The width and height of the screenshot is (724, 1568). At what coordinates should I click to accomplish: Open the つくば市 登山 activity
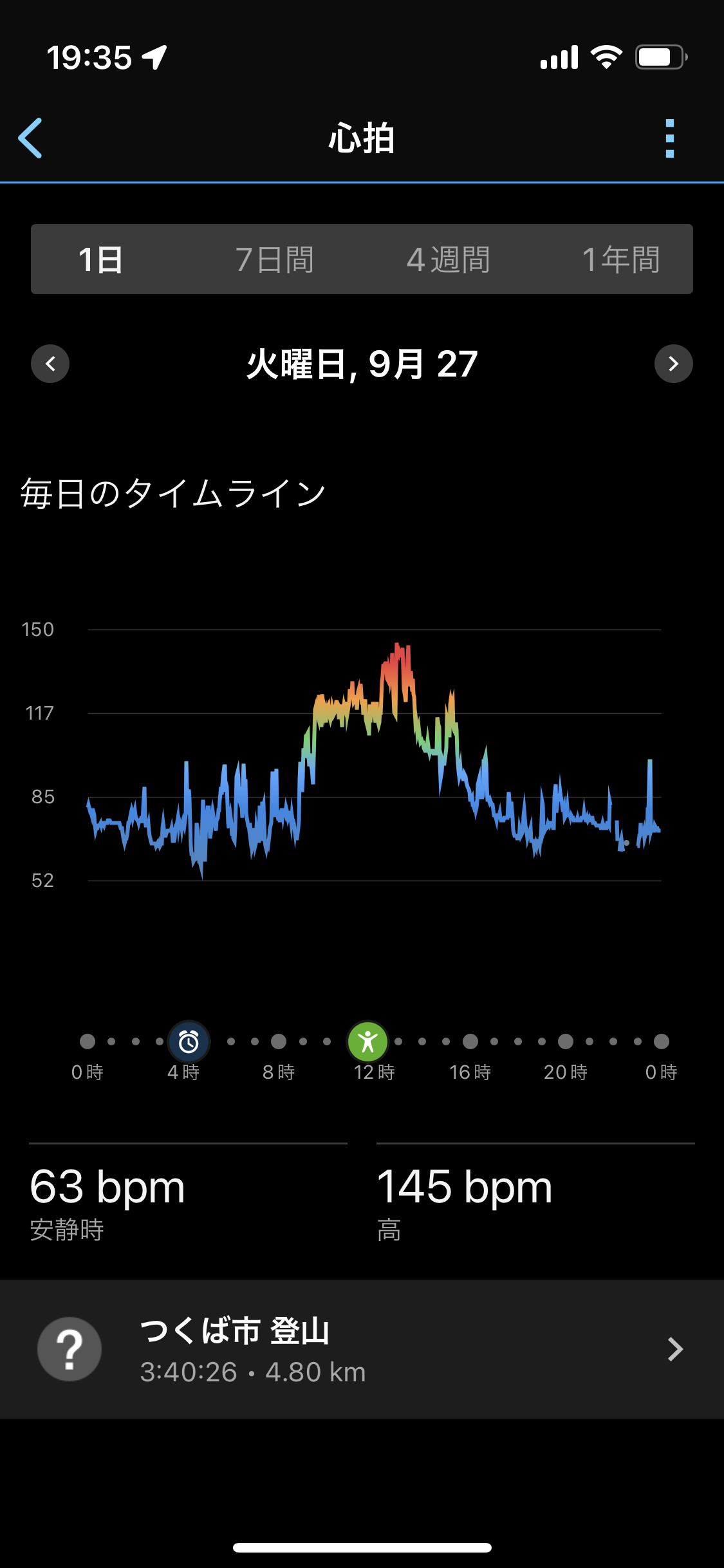[x=362, y=1349]
